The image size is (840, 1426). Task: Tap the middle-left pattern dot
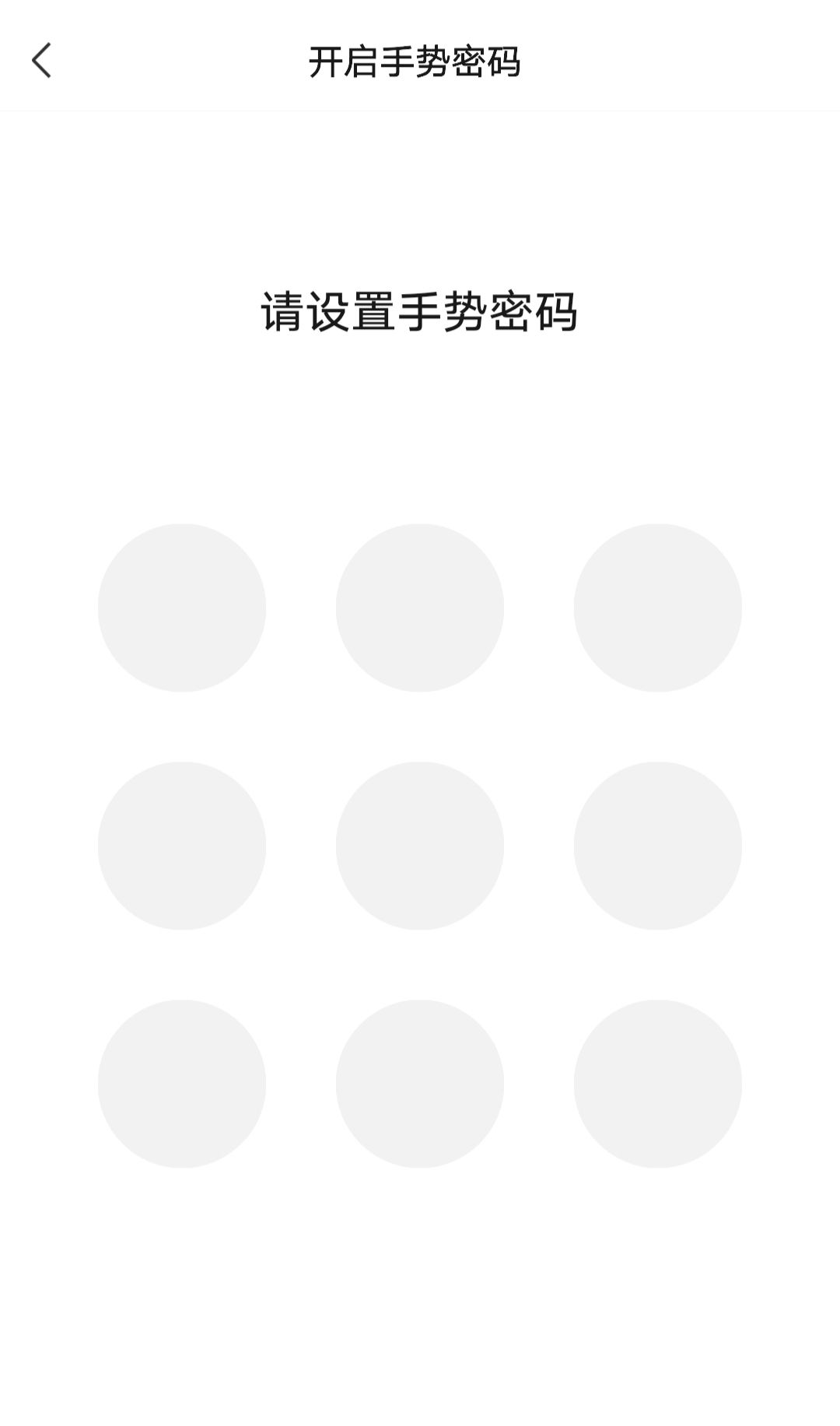pos(182,846)
